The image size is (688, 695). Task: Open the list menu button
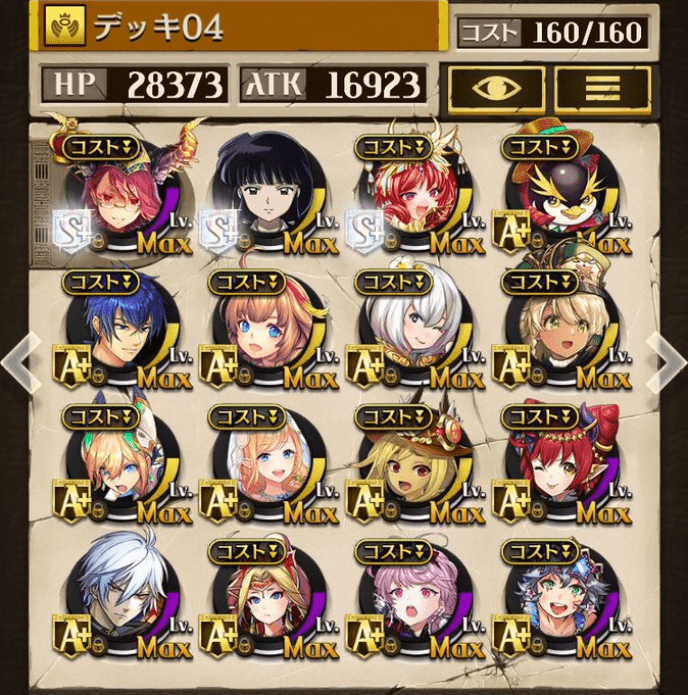pos(602,87)
